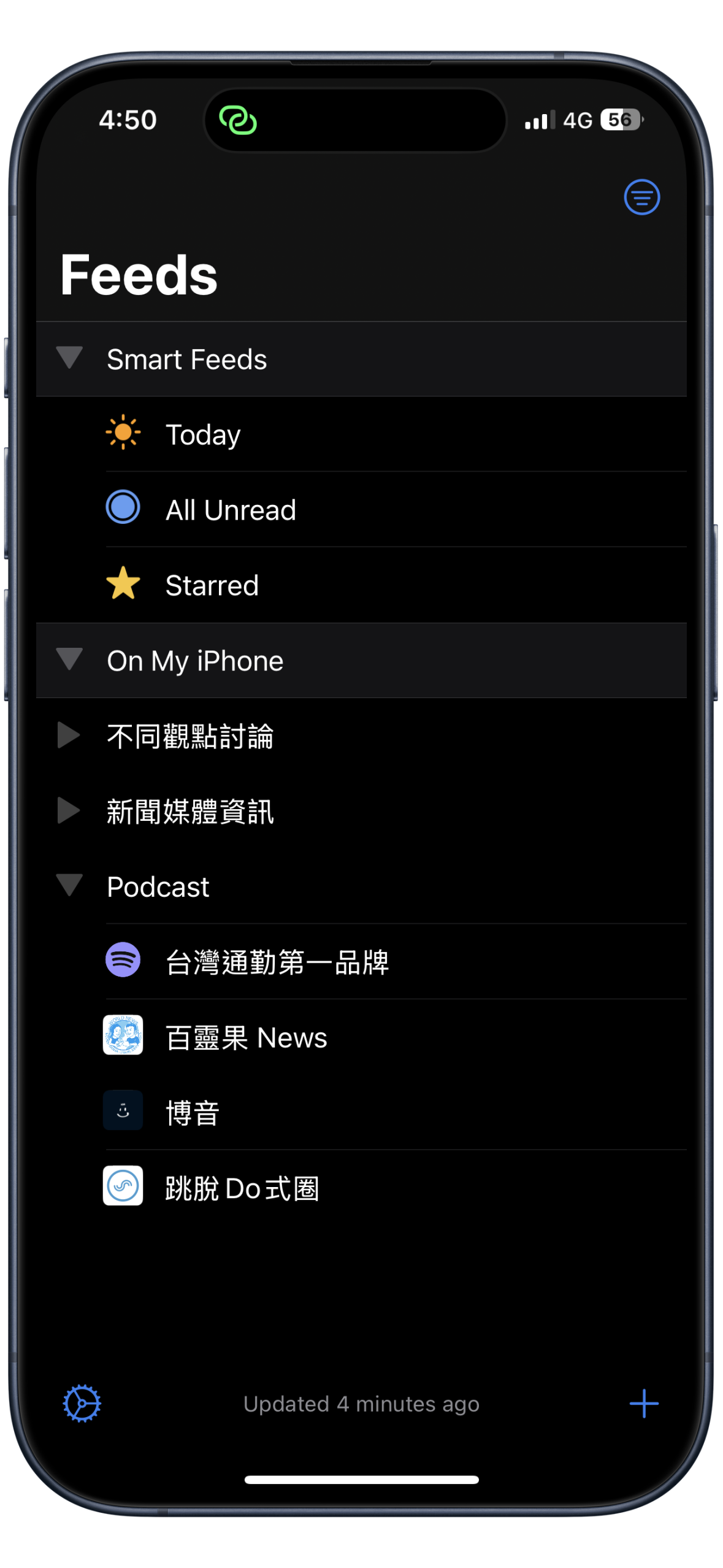Open the All Unread feed
The height and width of the screenshot is (1568, 723).
231,510
